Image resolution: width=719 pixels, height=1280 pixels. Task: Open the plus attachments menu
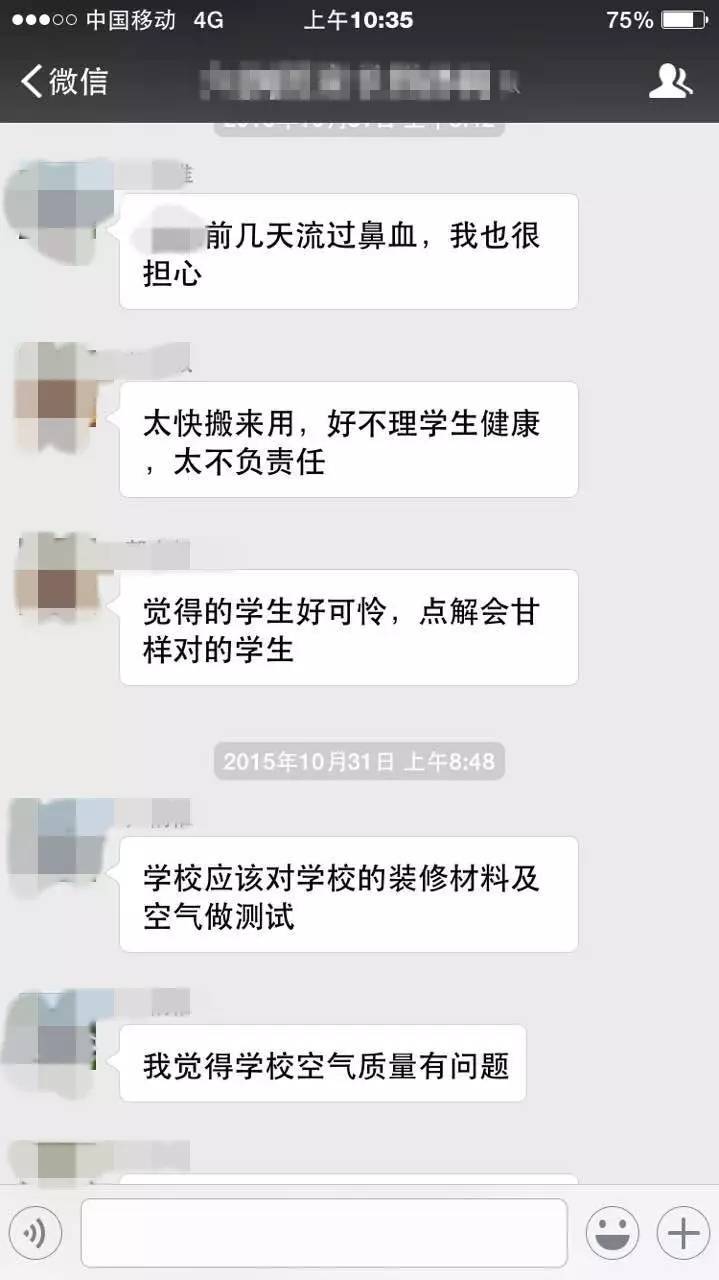(x=683, y=1233)
